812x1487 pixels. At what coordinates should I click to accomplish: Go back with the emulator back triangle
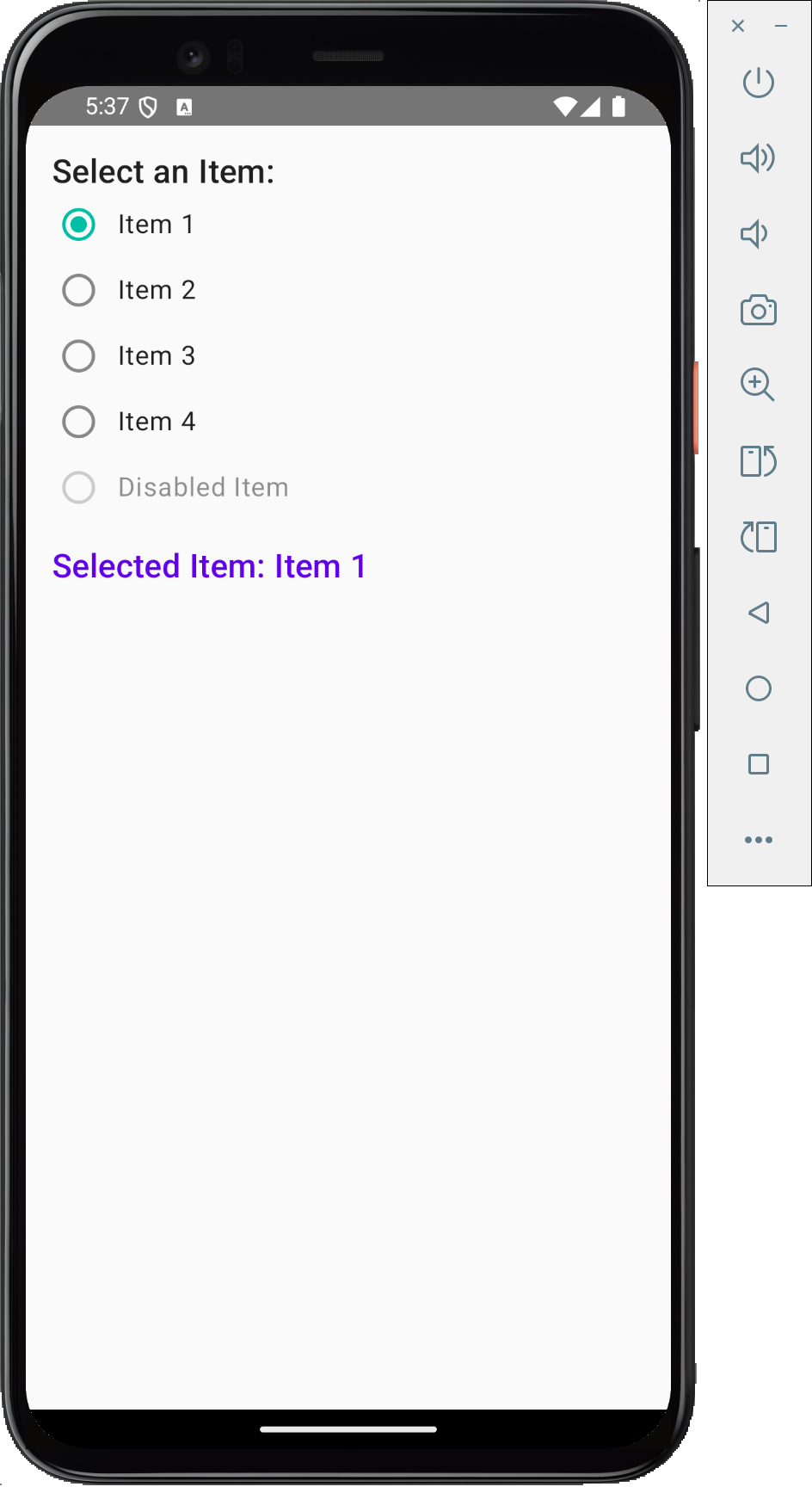pyautogui.click(x=759, y=613)
